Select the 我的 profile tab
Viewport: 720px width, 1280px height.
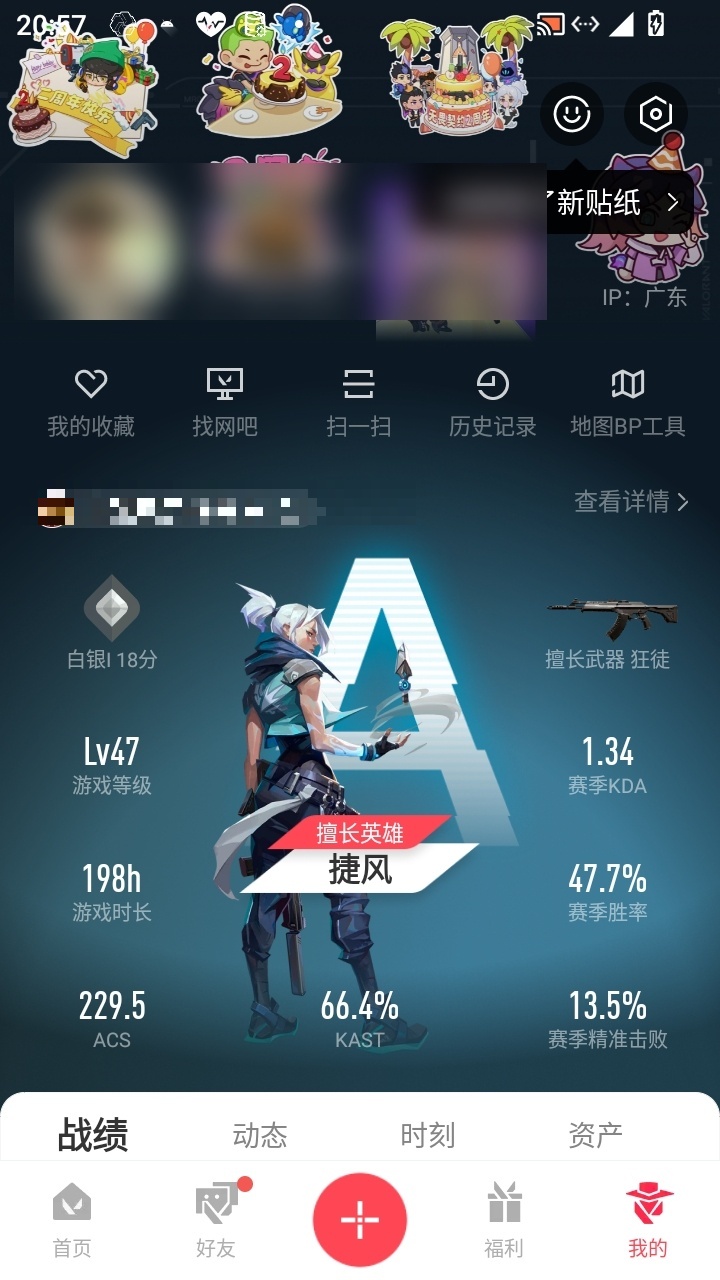648,1220
